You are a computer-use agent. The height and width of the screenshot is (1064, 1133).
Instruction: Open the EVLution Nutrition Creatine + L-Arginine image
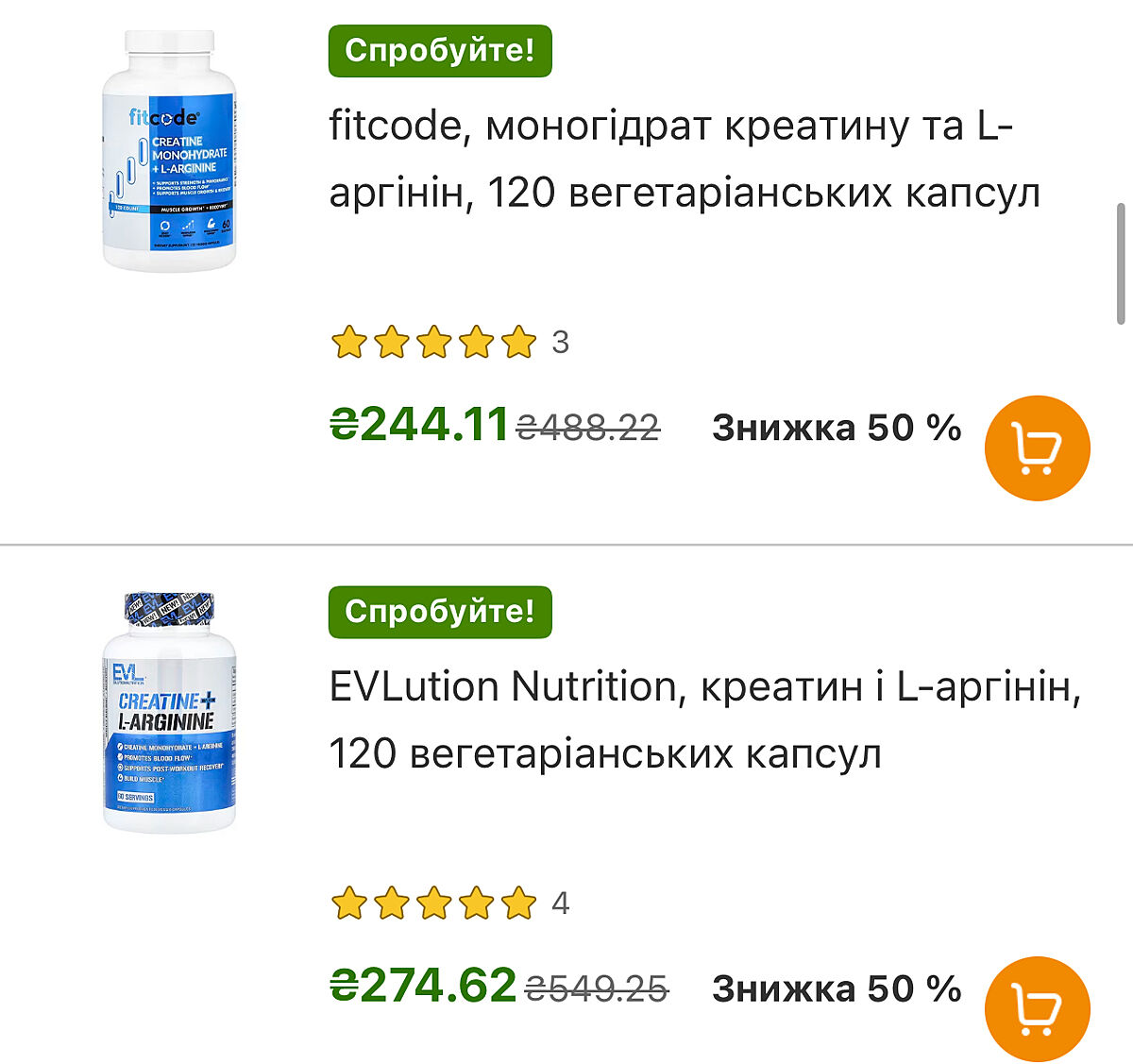pyautogui.click(x=169, y=713)
